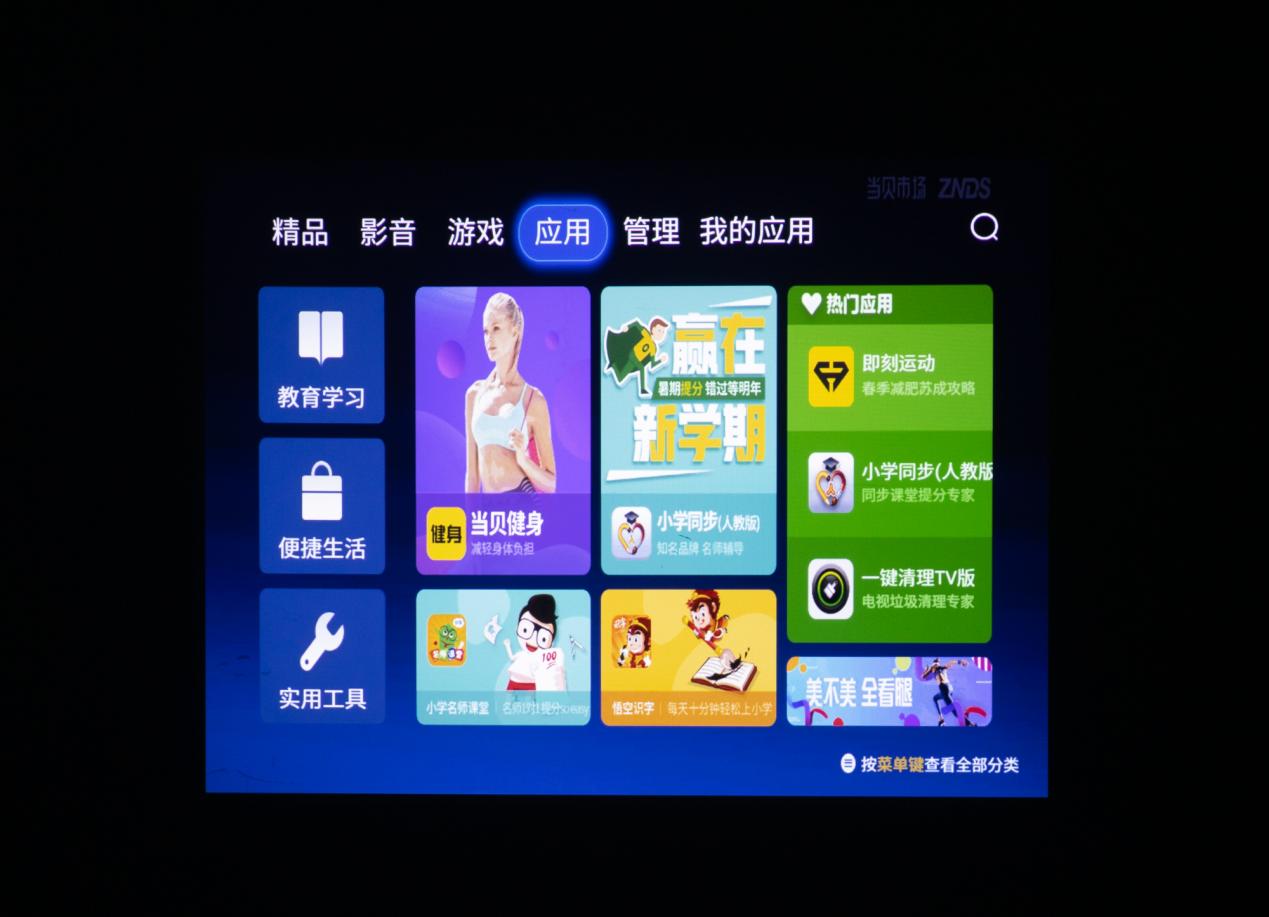
Task: Open the 悟空识字 card
Action: click(688, 657)
